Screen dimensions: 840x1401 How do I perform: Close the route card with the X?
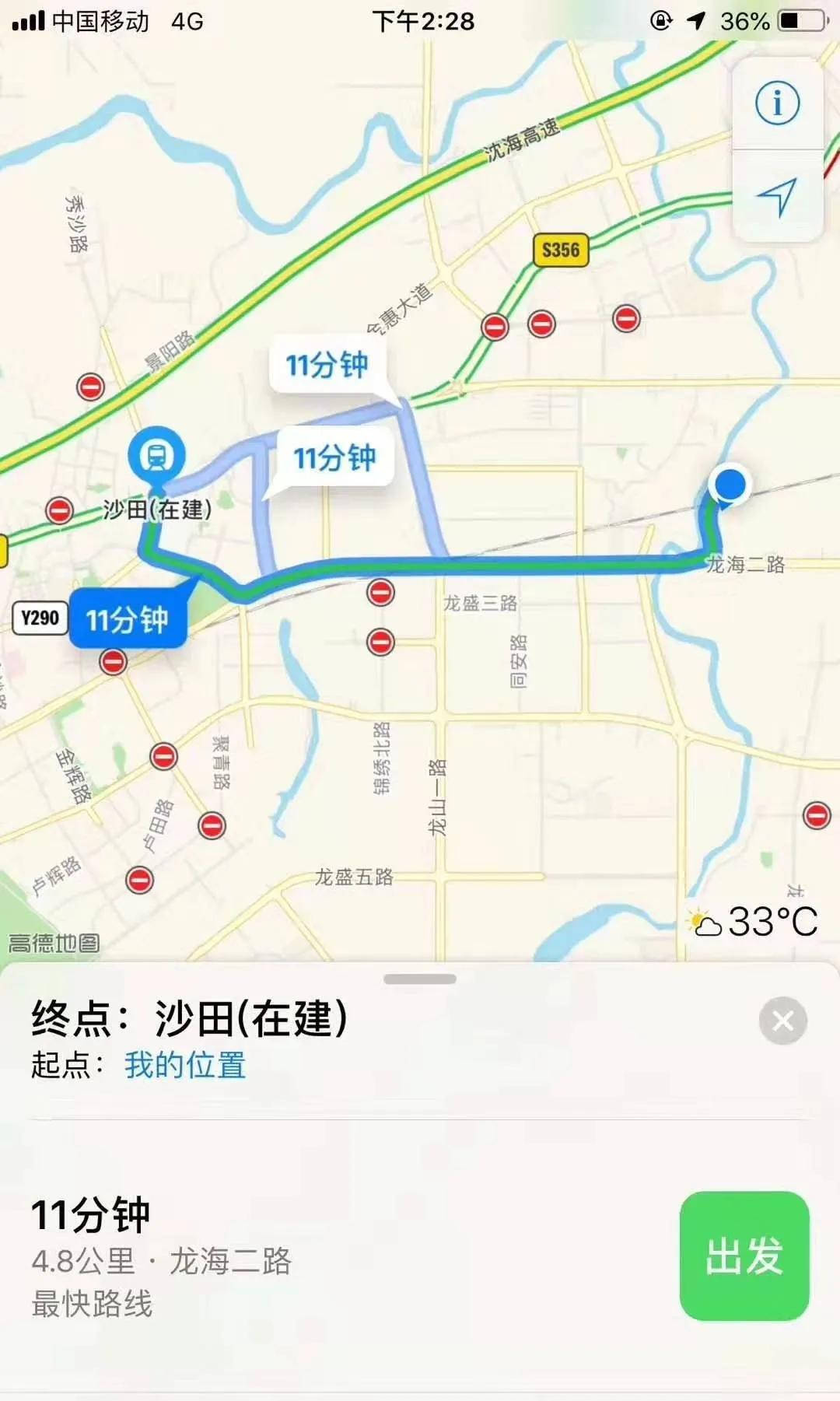point(782,1021)
